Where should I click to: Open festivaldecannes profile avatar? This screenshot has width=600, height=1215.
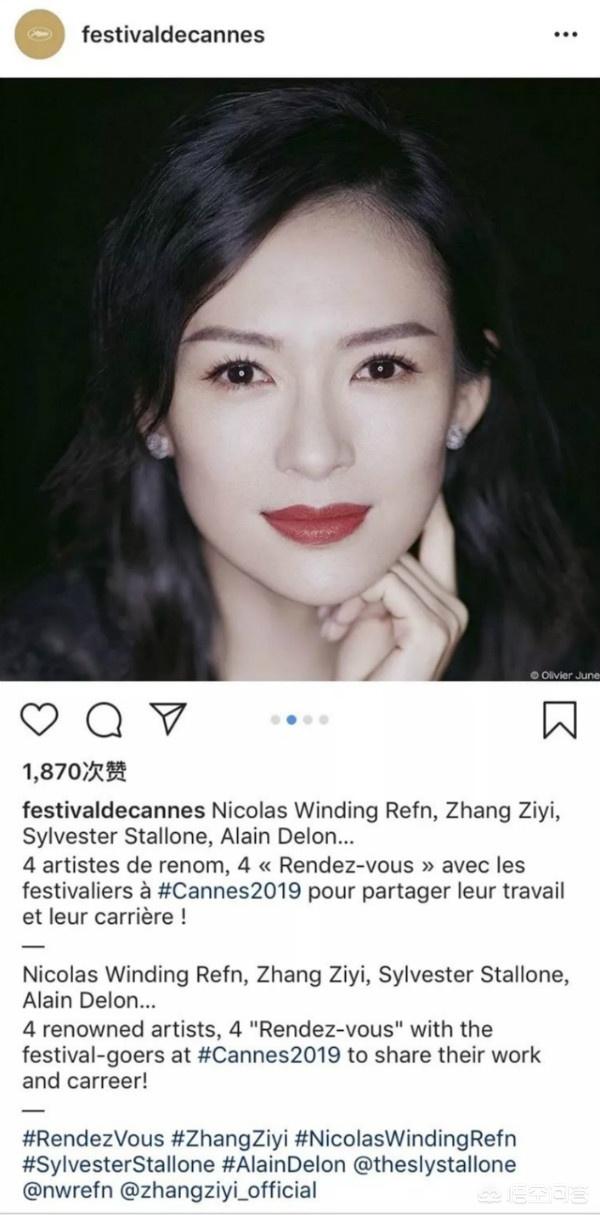click(x=36, y=35)
